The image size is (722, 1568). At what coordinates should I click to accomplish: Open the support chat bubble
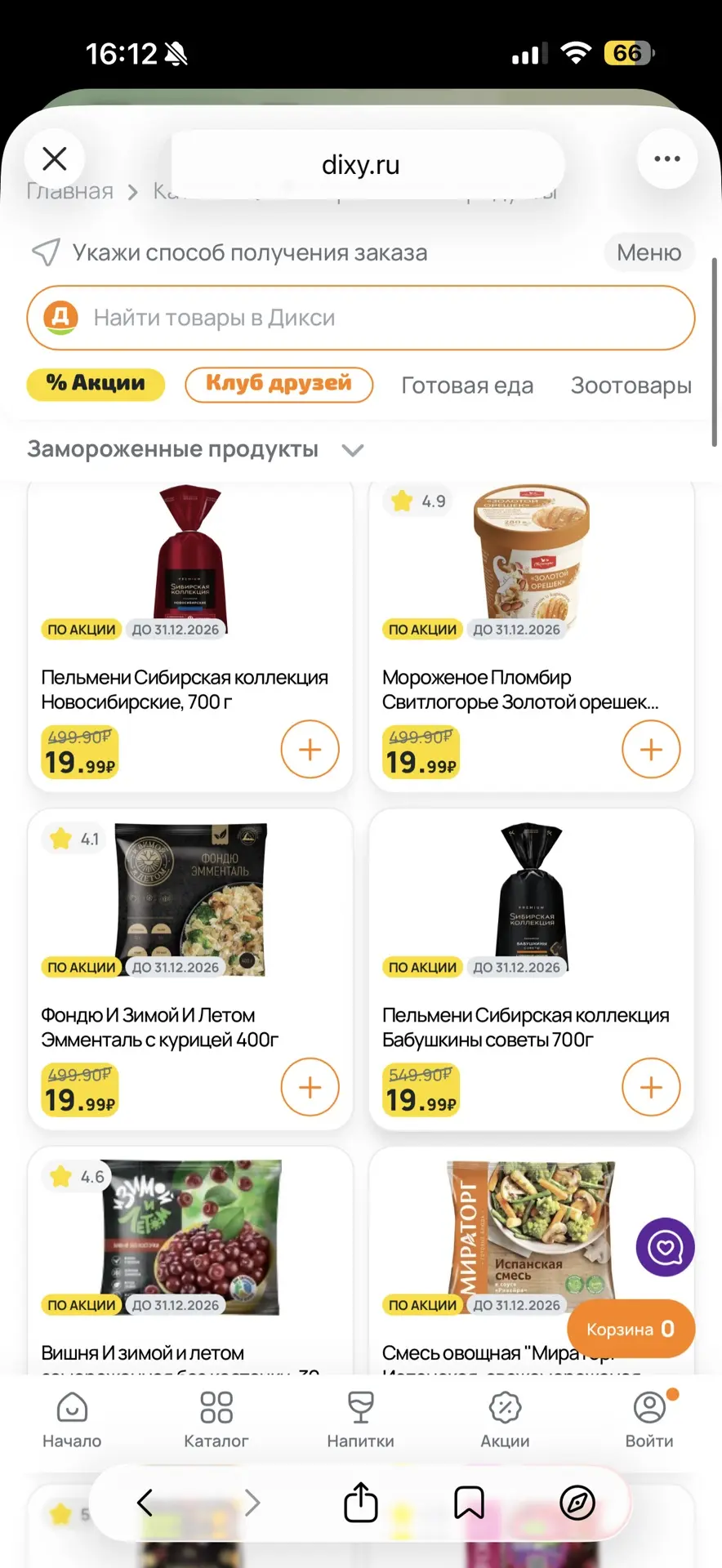point(666,1247)
